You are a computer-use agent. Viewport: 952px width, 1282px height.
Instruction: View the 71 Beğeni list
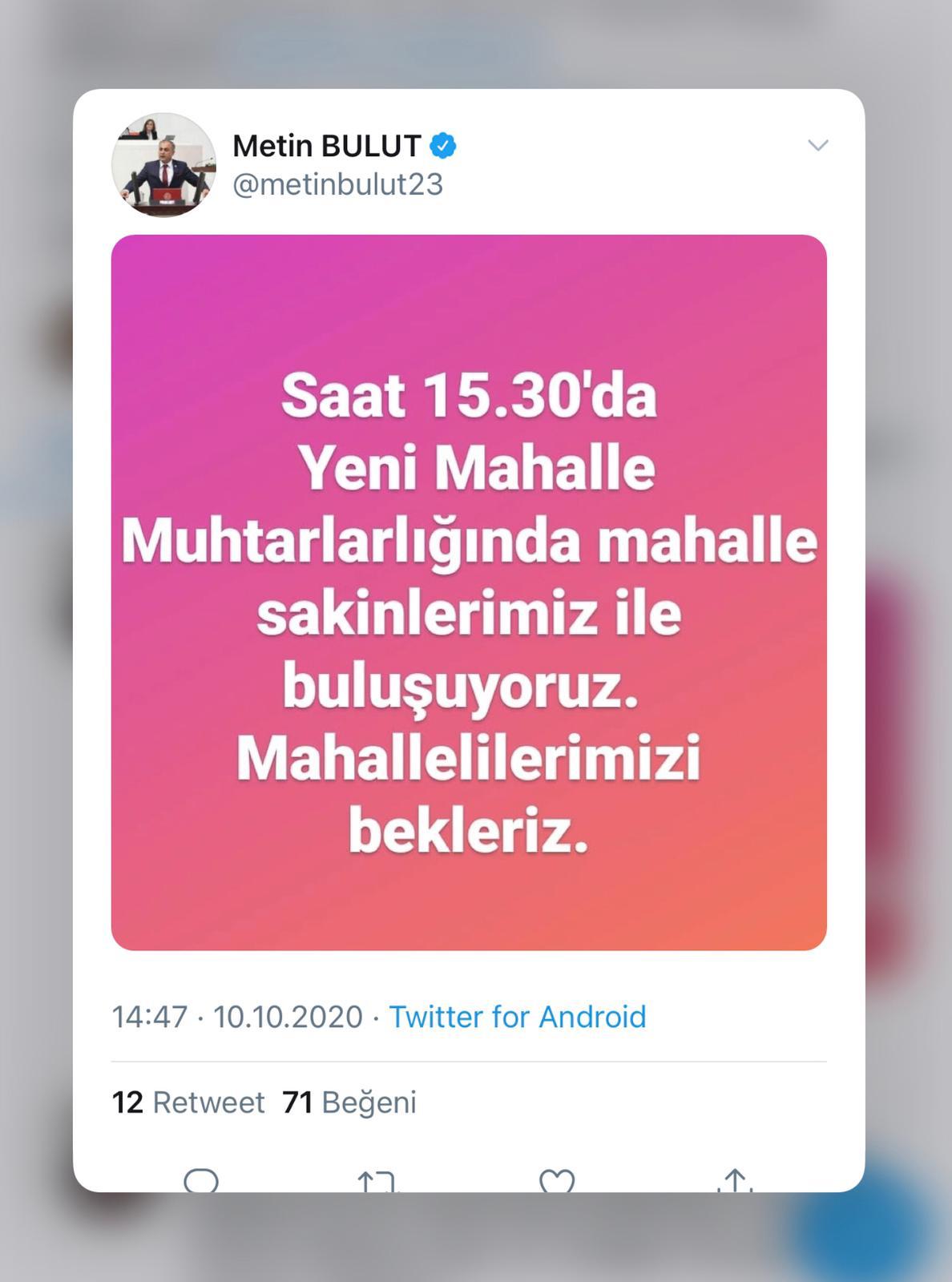(349, 1103)
